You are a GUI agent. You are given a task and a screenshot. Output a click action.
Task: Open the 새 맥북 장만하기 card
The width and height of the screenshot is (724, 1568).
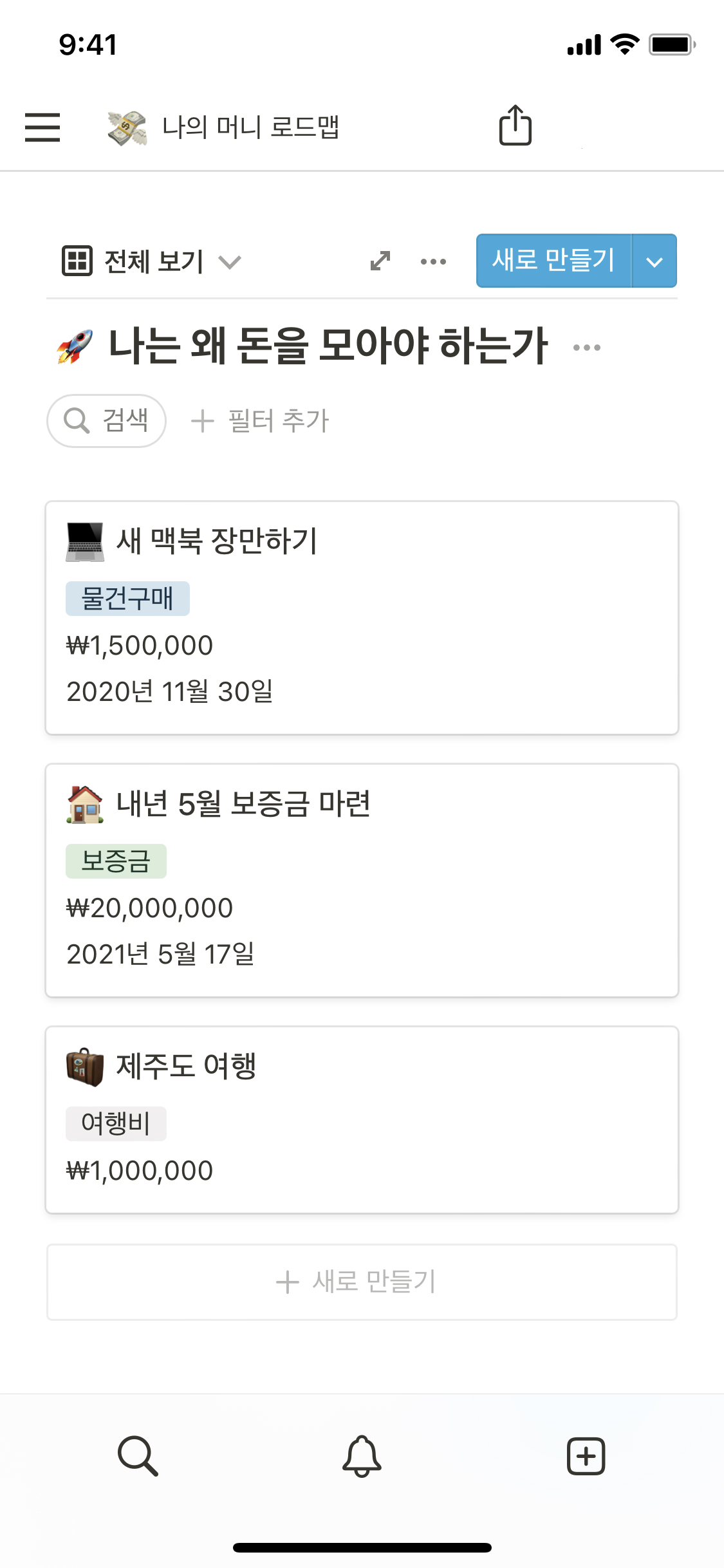pyautogui.click(x=362, y=618)
